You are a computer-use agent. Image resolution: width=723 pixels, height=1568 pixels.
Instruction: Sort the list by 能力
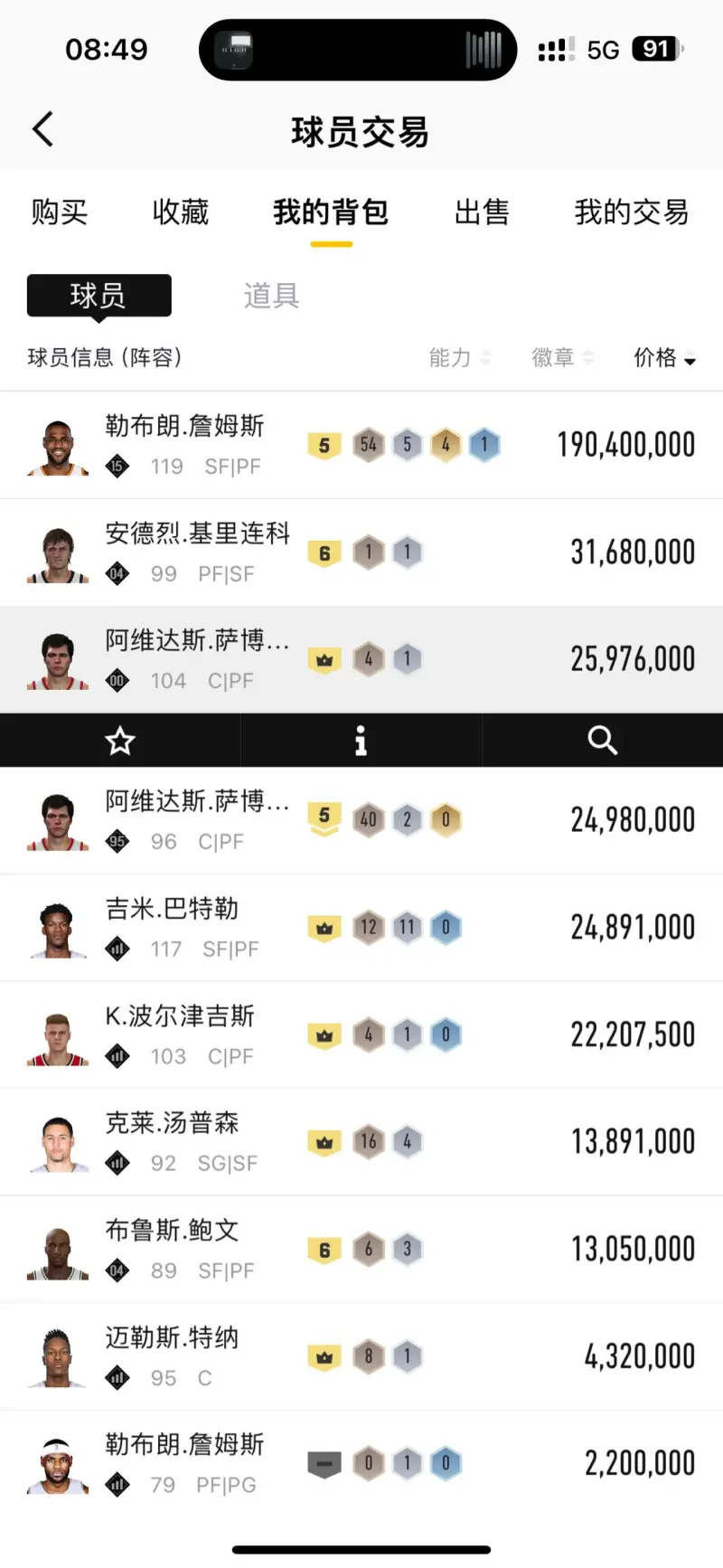tap(459, 358)
